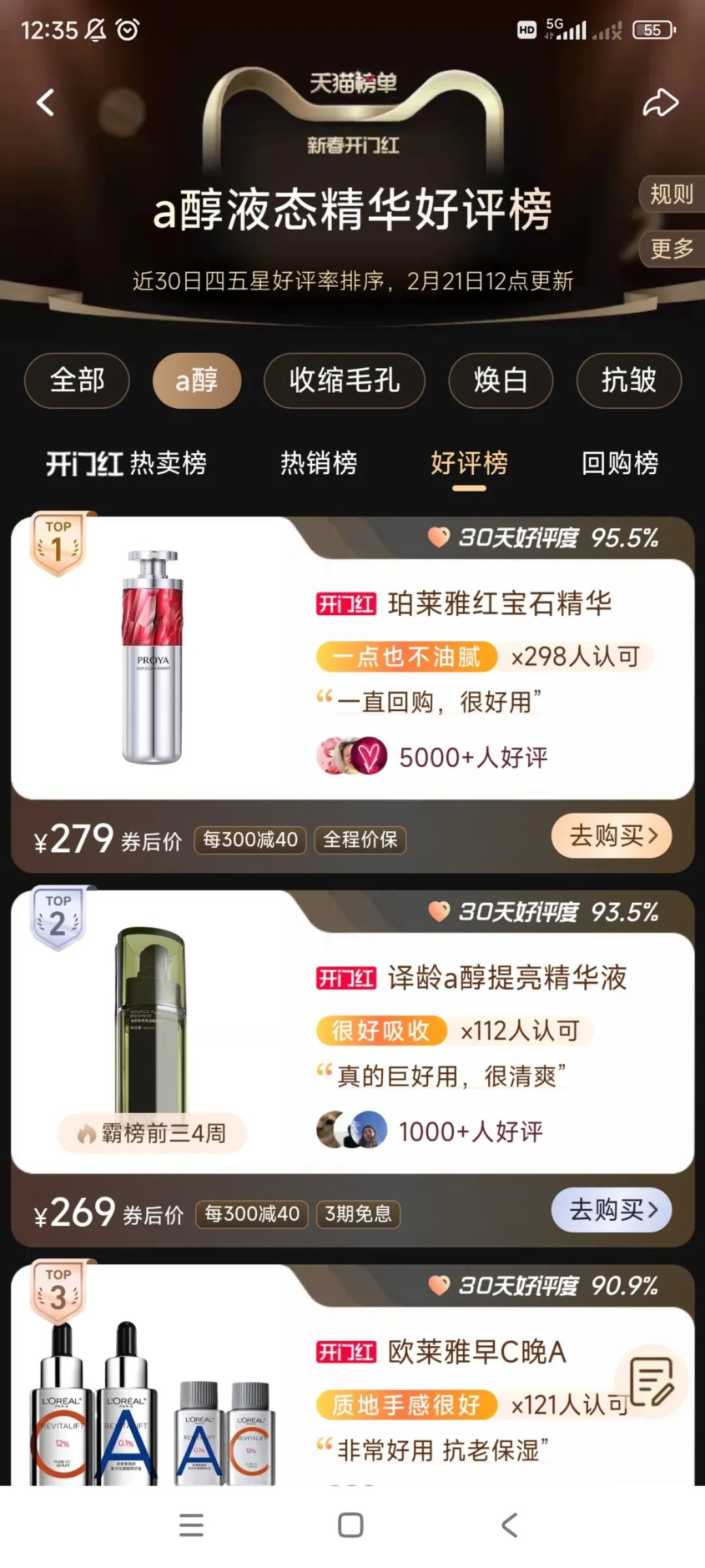Tap 去购买 for the ¥279 珀莱雅 item
705x1568 pixels.
pyautogui.click(x=611, y=836)
